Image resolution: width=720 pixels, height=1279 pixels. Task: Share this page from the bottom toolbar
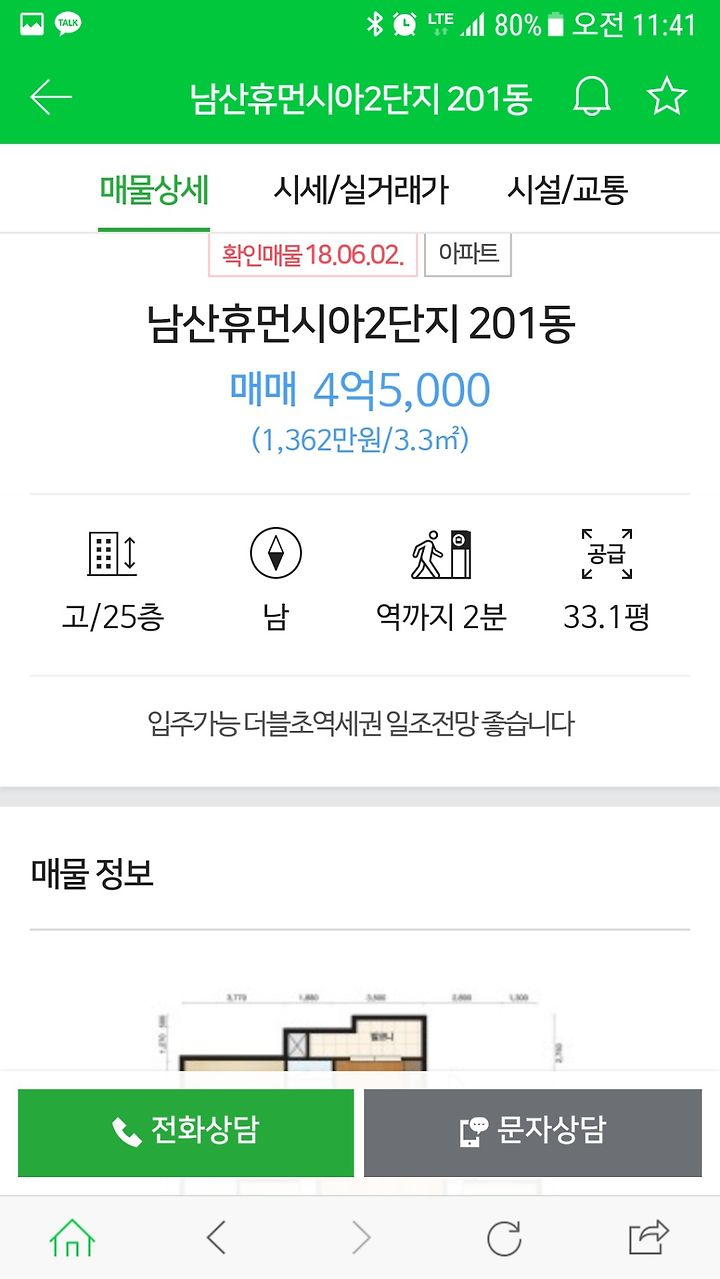coord(648,1239)
